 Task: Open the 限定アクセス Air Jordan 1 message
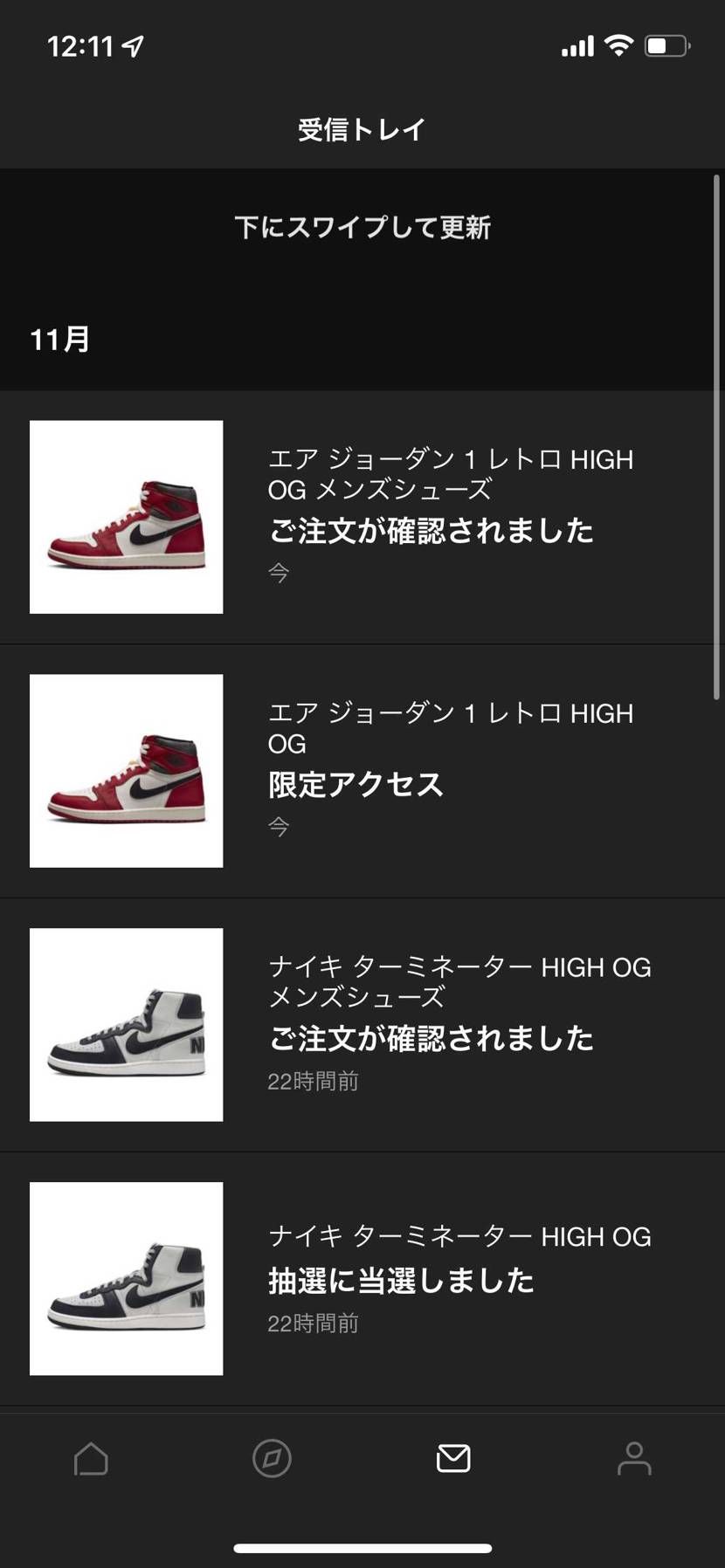pyautogui.click(x=362, y=770)
